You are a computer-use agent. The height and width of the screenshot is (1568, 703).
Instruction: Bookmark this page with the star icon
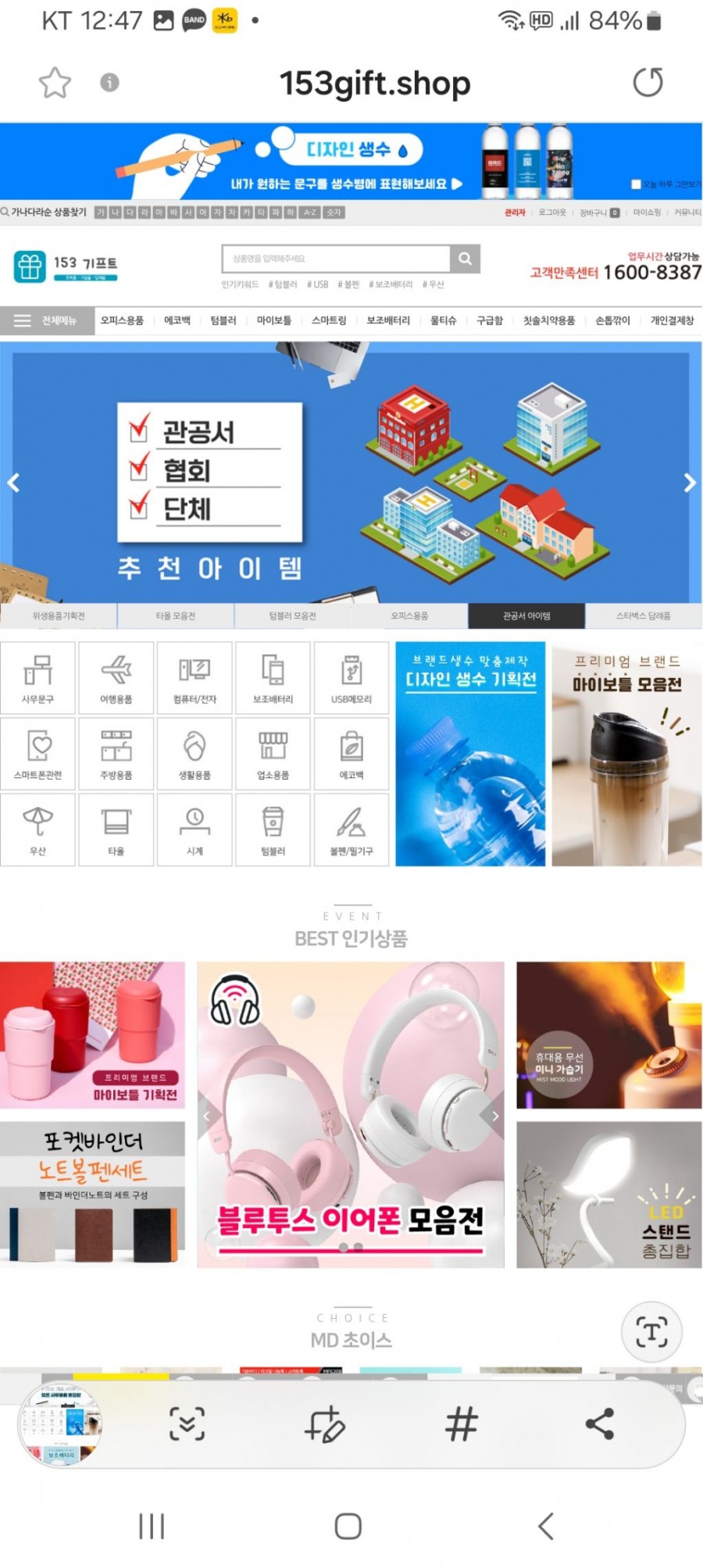pyautogui.click(x=55, y=83)
